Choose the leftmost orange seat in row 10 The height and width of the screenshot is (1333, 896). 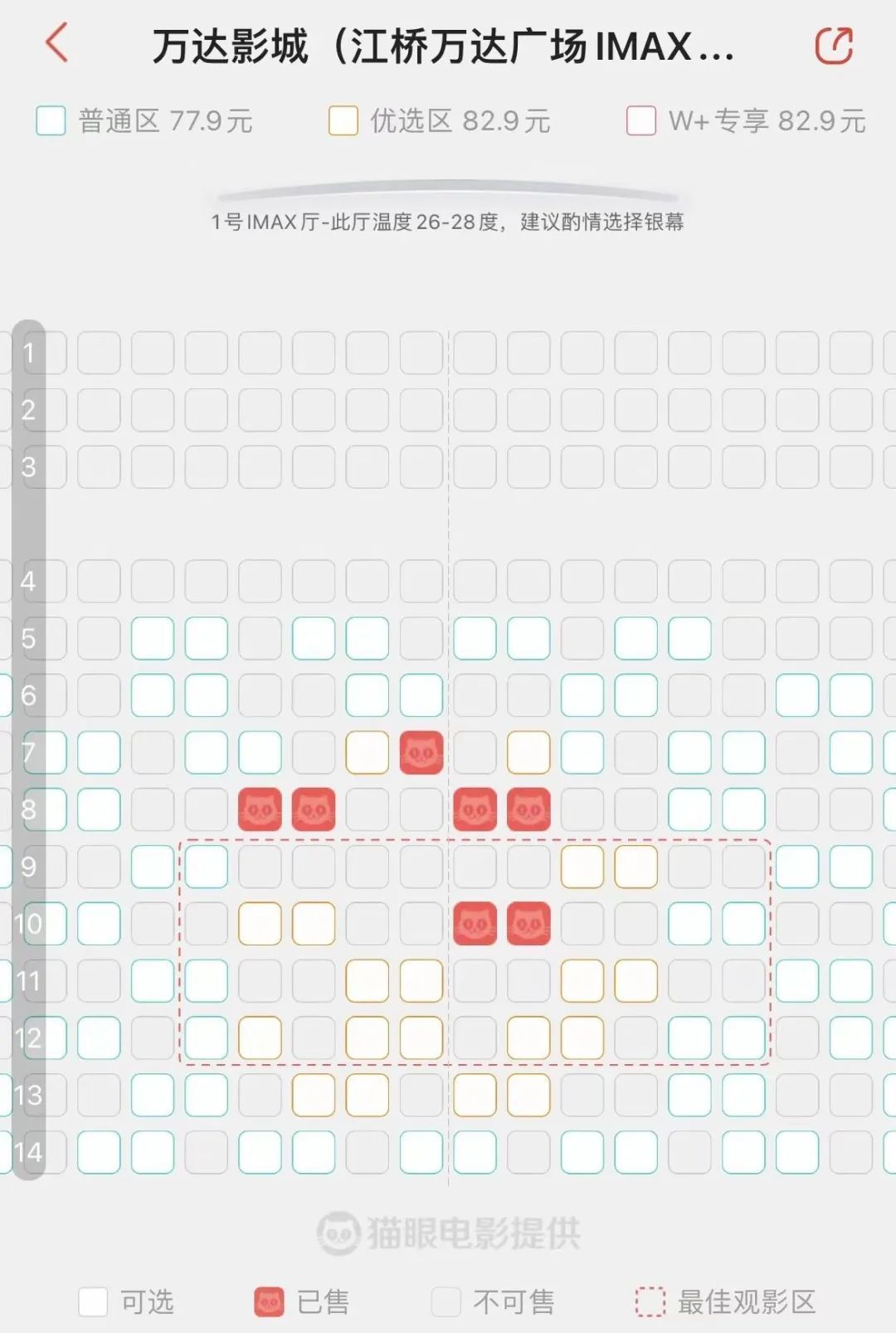pos(260,924)
